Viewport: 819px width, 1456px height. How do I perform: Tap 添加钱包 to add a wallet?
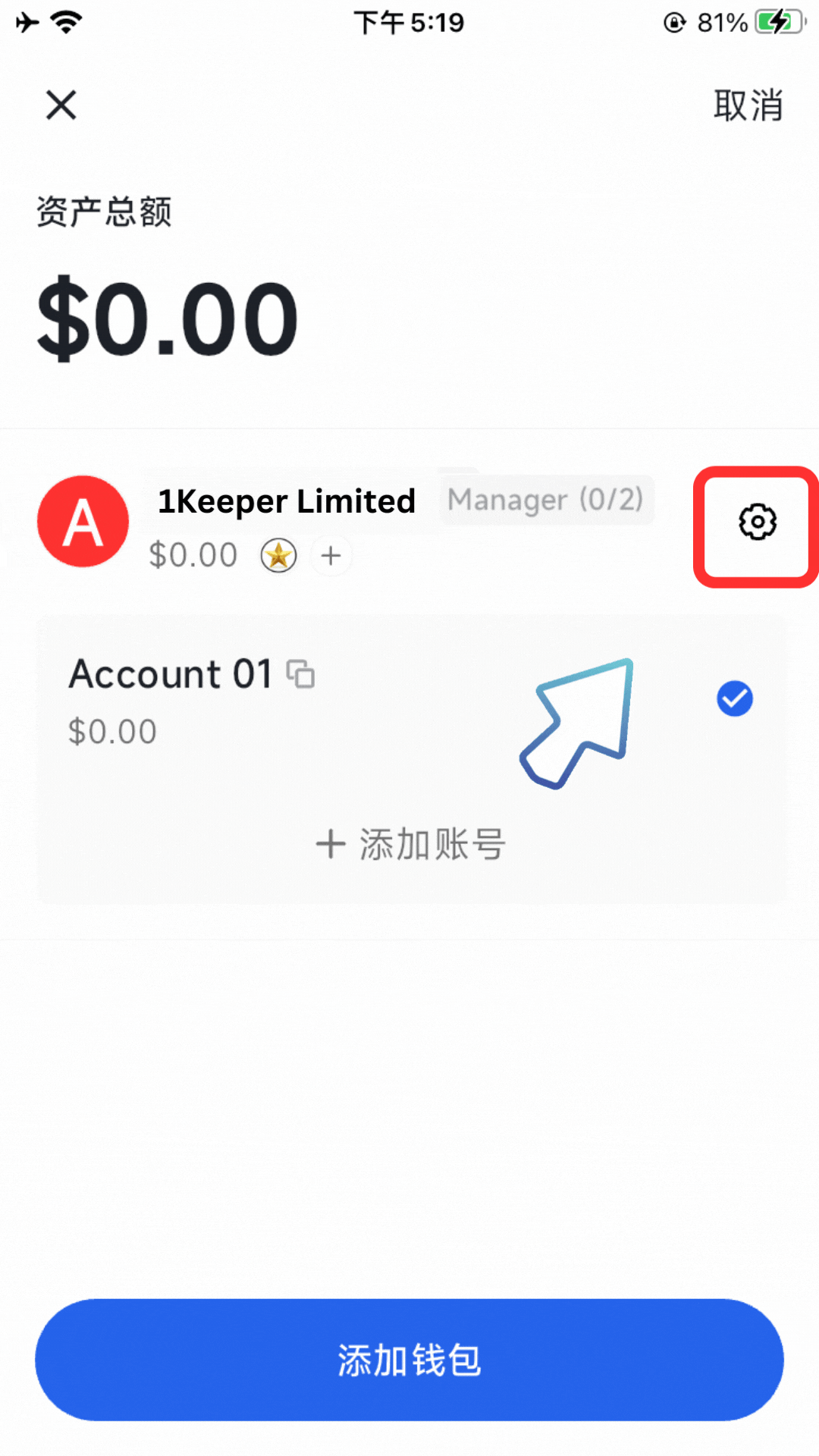[409, 1360]
